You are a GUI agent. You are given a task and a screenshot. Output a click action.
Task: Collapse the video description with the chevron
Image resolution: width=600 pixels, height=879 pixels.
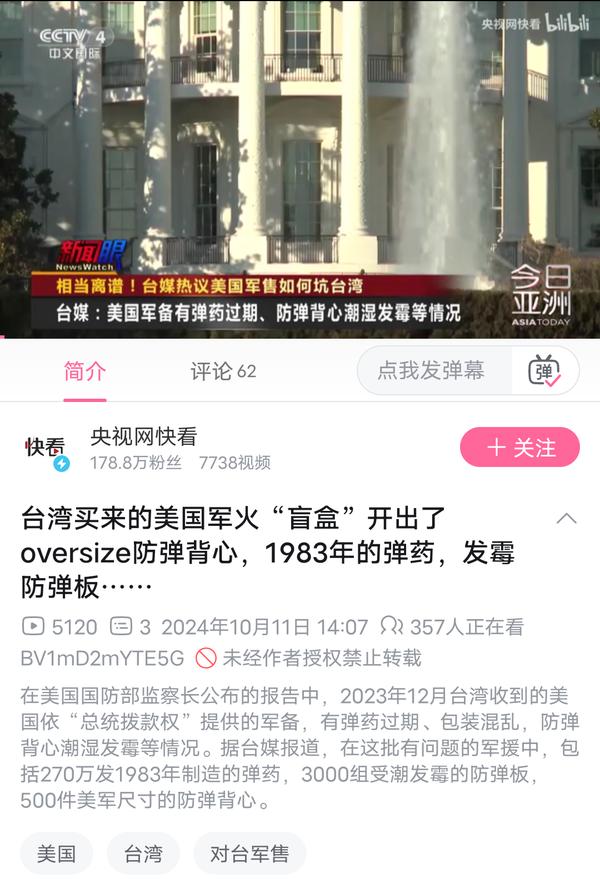(566, 518)
